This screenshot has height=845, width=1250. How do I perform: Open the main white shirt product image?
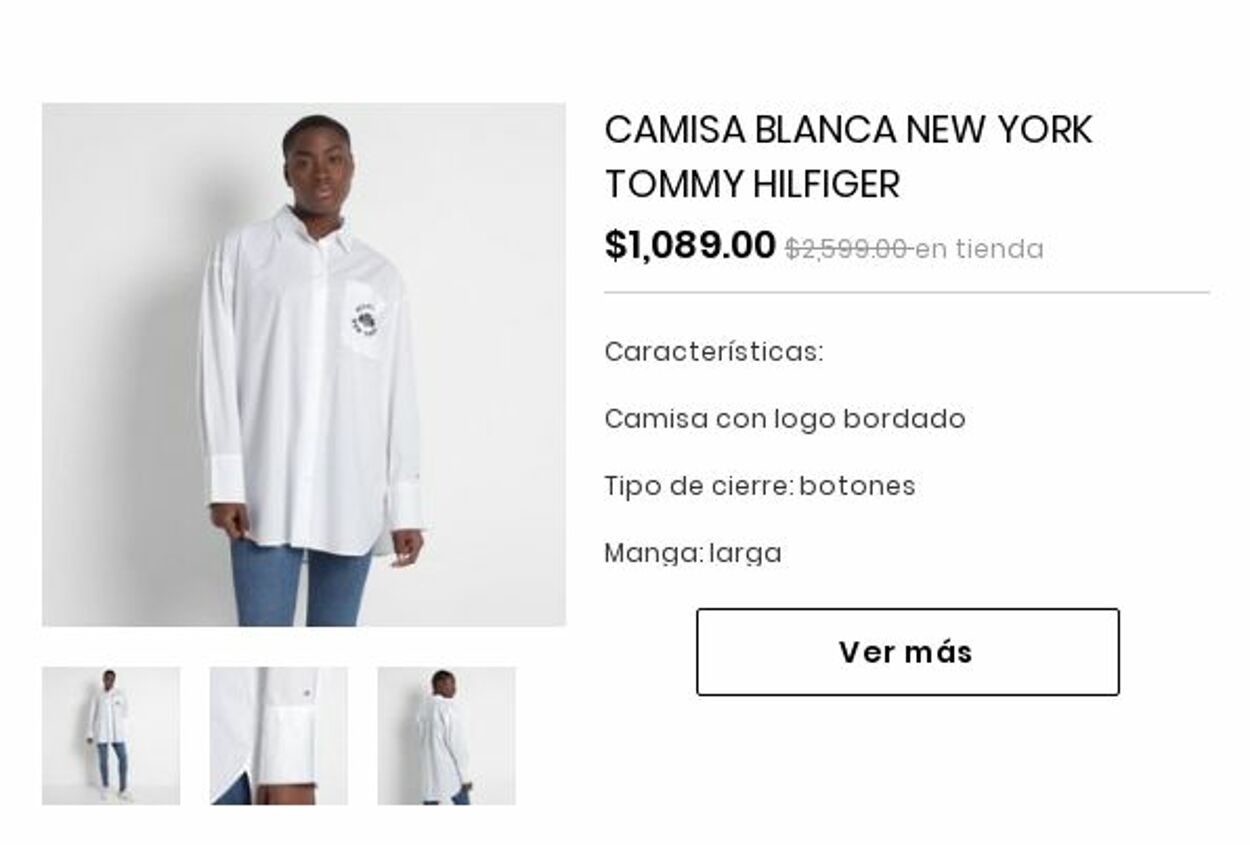tap(303, 365)
